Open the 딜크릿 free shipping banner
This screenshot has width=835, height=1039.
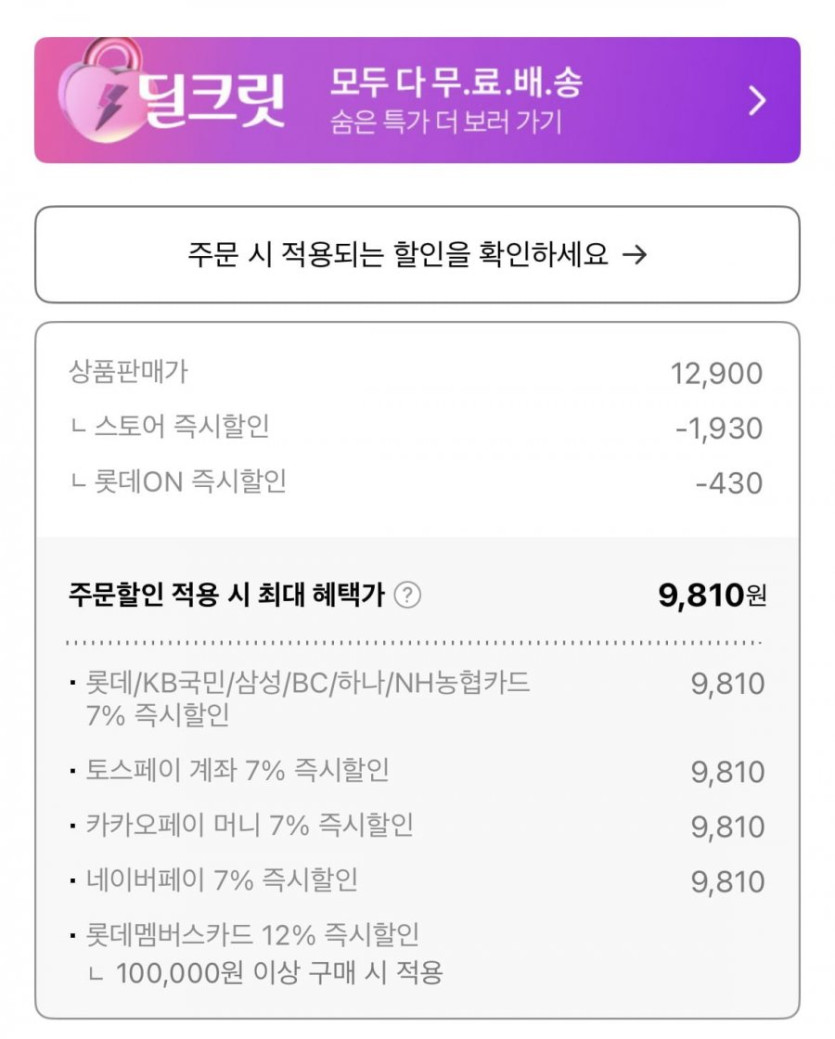[x=417, y=100]
